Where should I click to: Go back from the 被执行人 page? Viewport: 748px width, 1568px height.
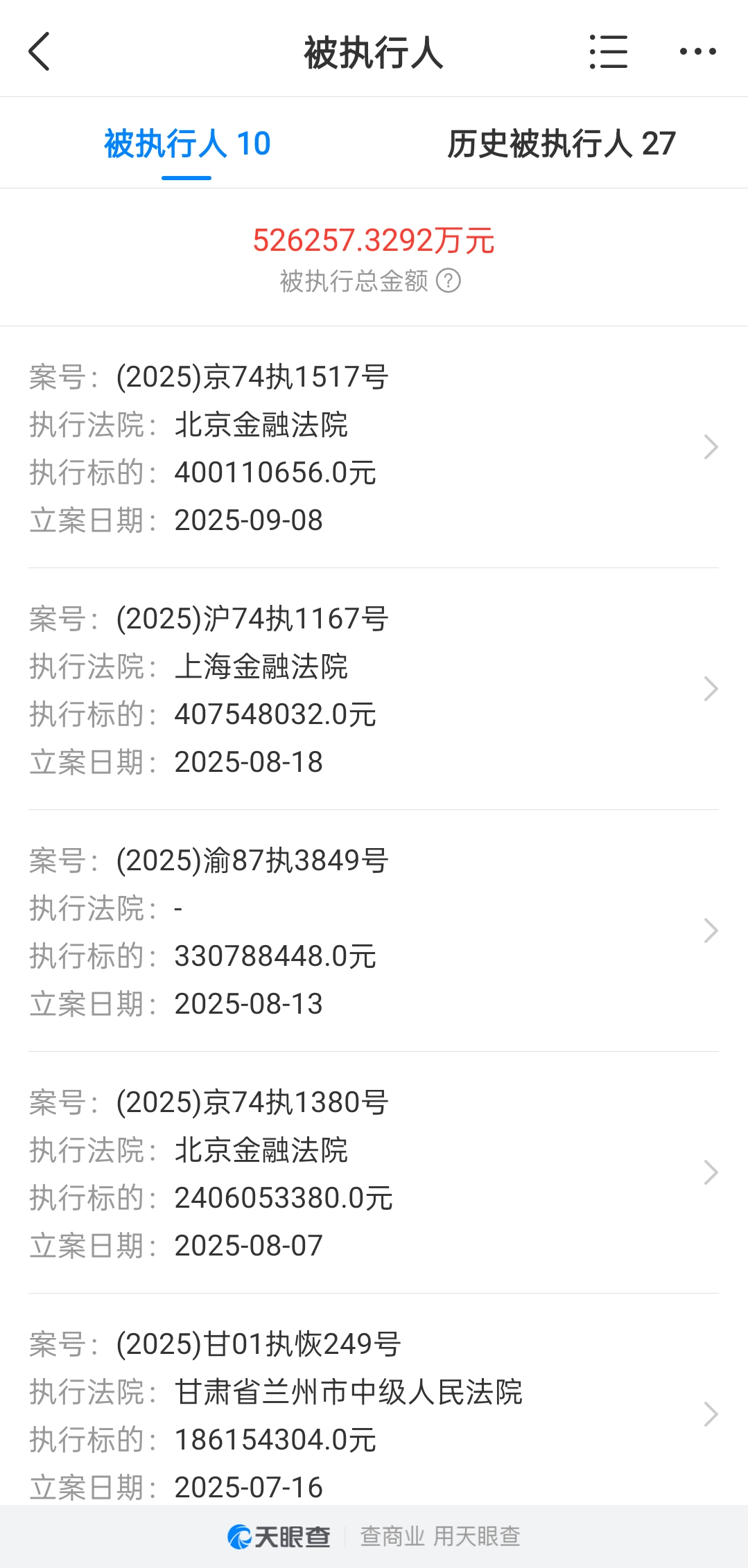40,52
